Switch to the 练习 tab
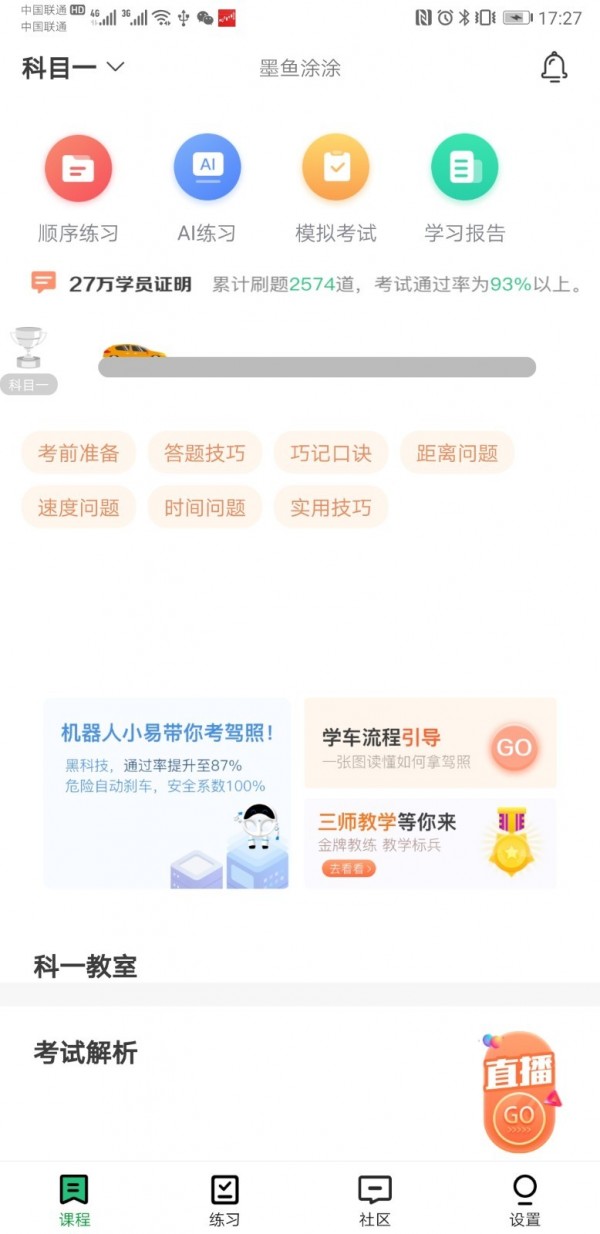This screenshot has height=1234, width=600. click(x=225, y=1200)
